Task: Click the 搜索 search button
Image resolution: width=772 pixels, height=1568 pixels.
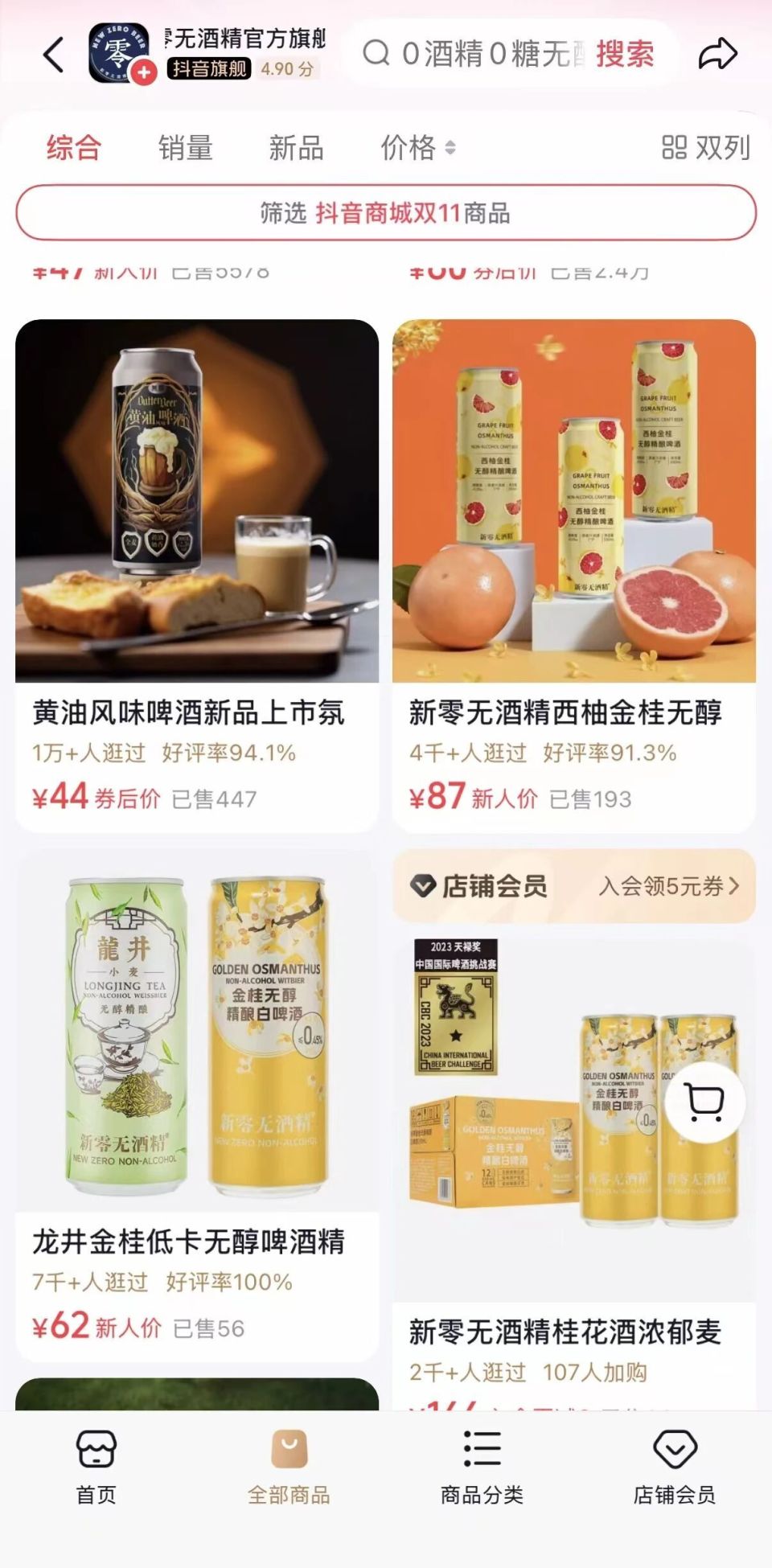Action: pos(624,52)
